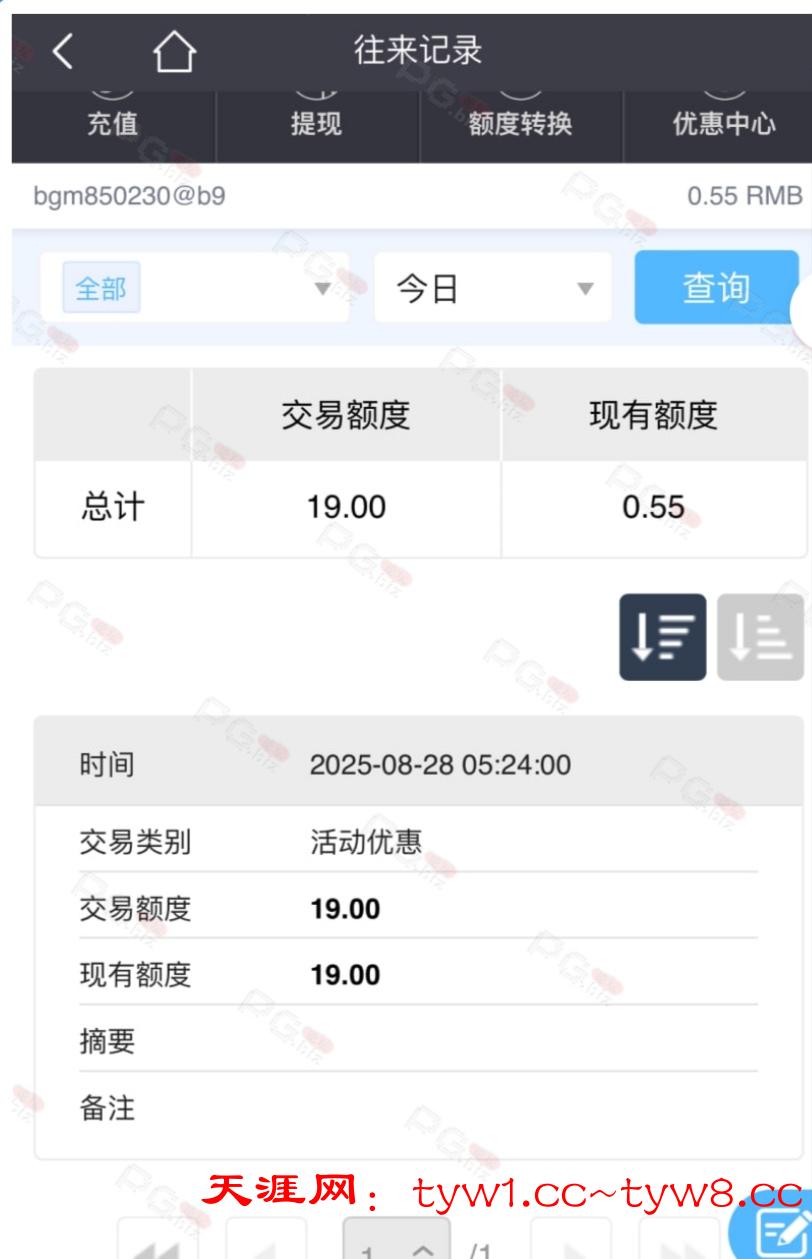Jump to the first page of records
Image resolution: width=812 pixels, height=1259 pixels.
click(x=157, y=1245)
